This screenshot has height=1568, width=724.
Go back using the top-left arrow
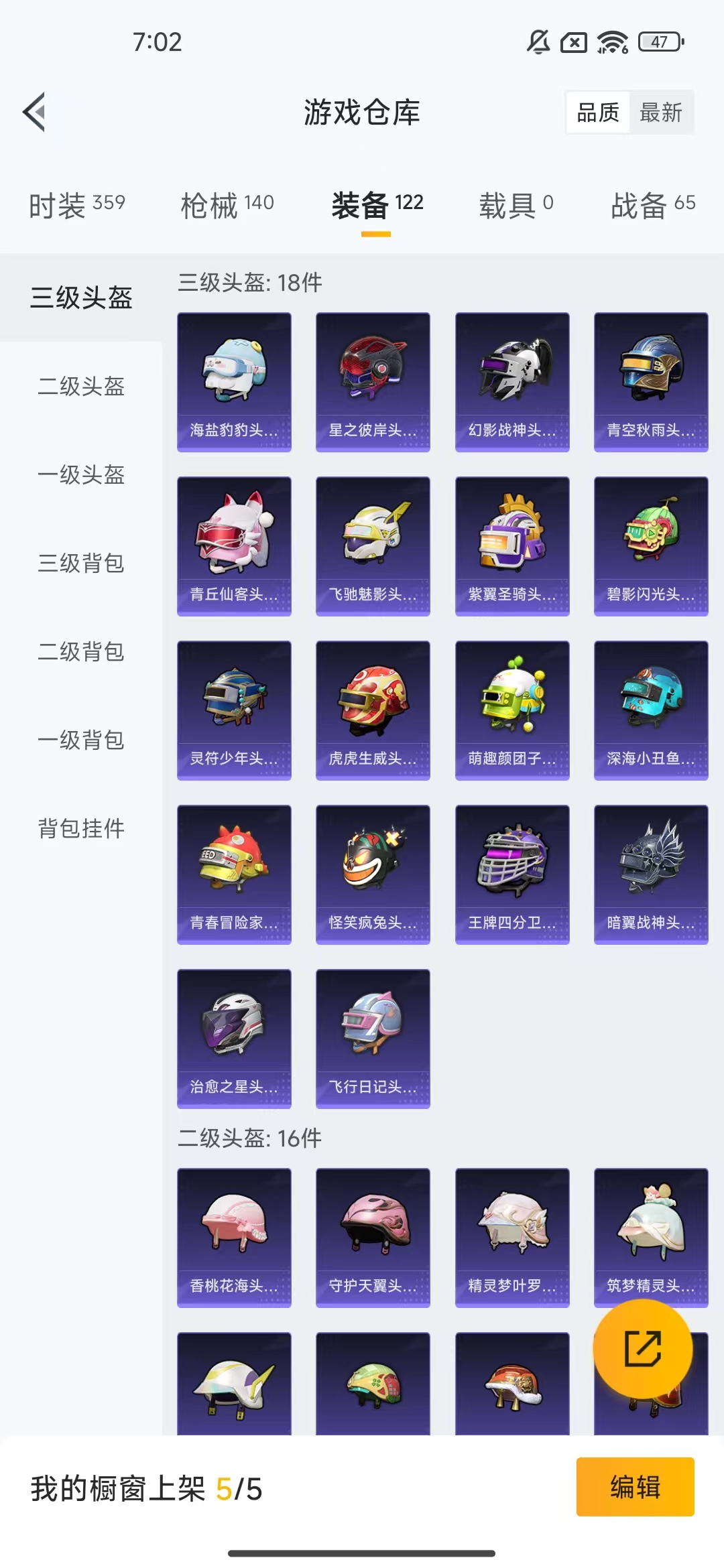tap(34, 112)
